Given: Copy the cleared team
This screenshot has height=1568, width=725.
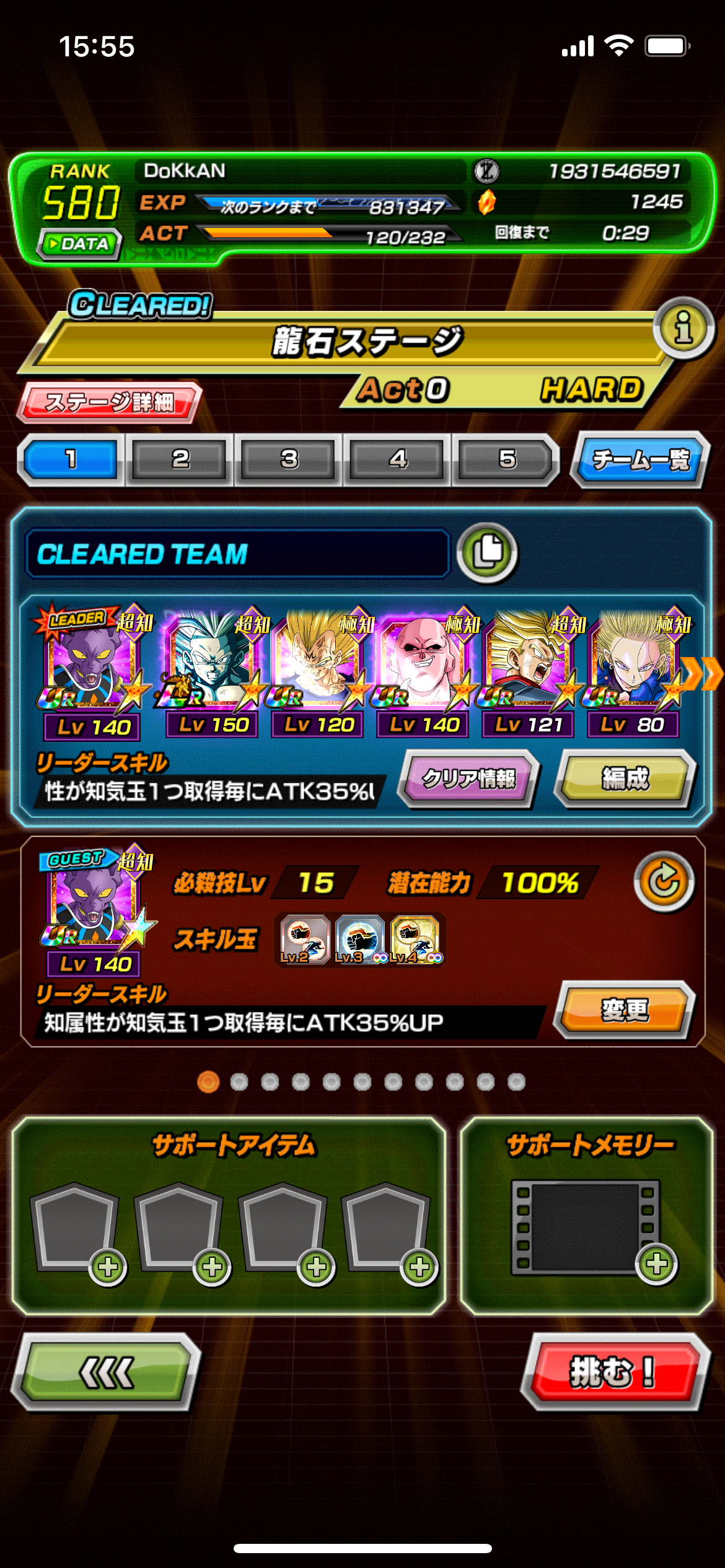Looking at the screenshot, I should pos(488,552).
